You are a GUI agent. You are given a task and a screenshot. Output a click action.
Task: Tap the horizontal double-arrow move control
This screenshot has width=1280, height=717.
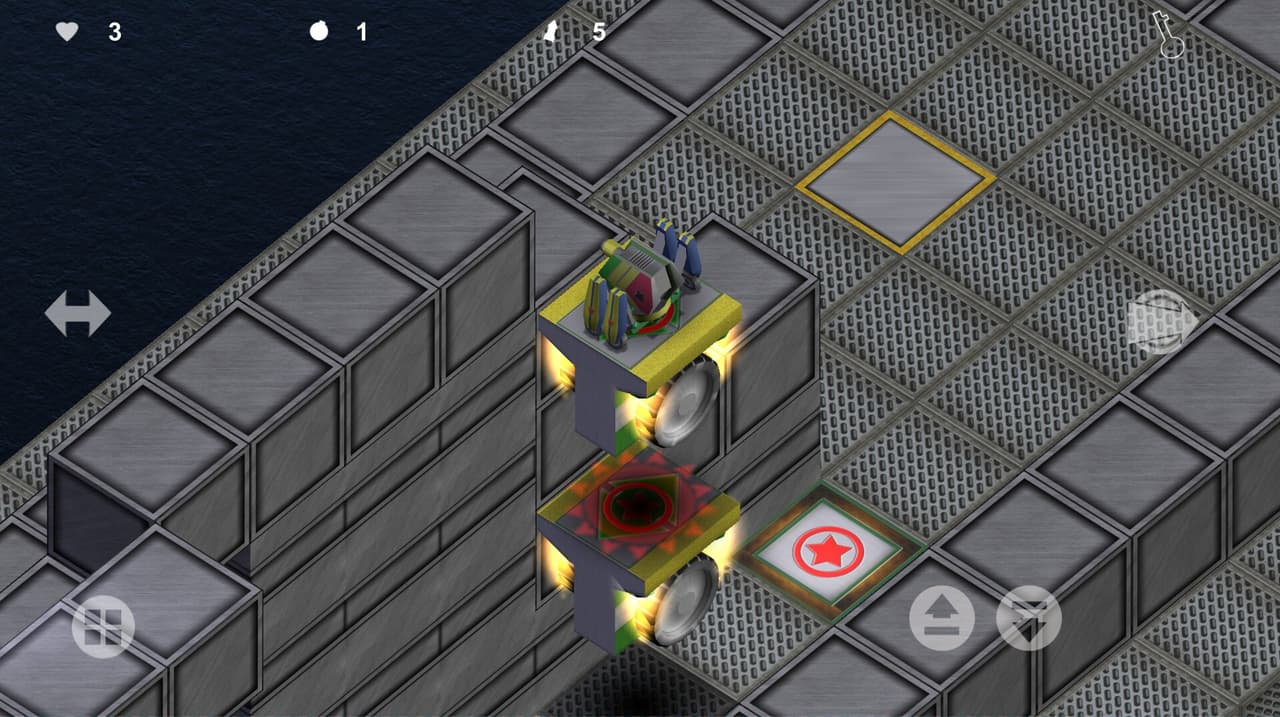[x=78, y=313]
